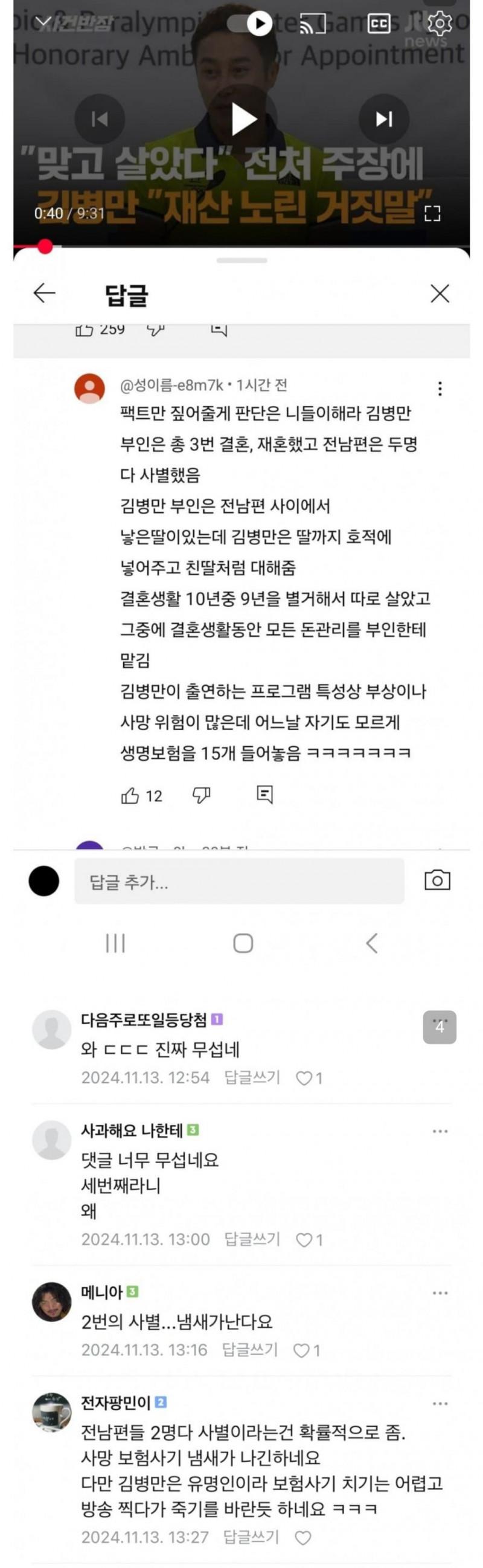This screenshot has width=483, height=1568.
Task: Reply to 다음주로또일등당첨's comment
Action: point(252,1077)
